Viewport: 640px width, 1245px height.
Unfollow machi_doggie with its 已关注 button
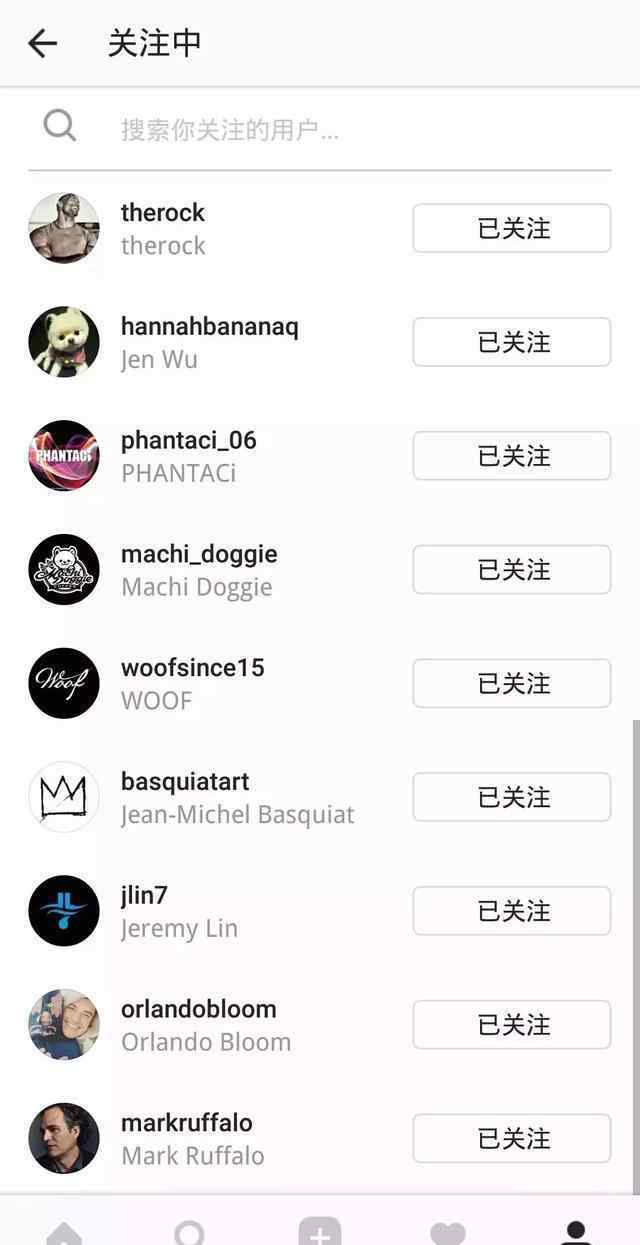[511, 570]
